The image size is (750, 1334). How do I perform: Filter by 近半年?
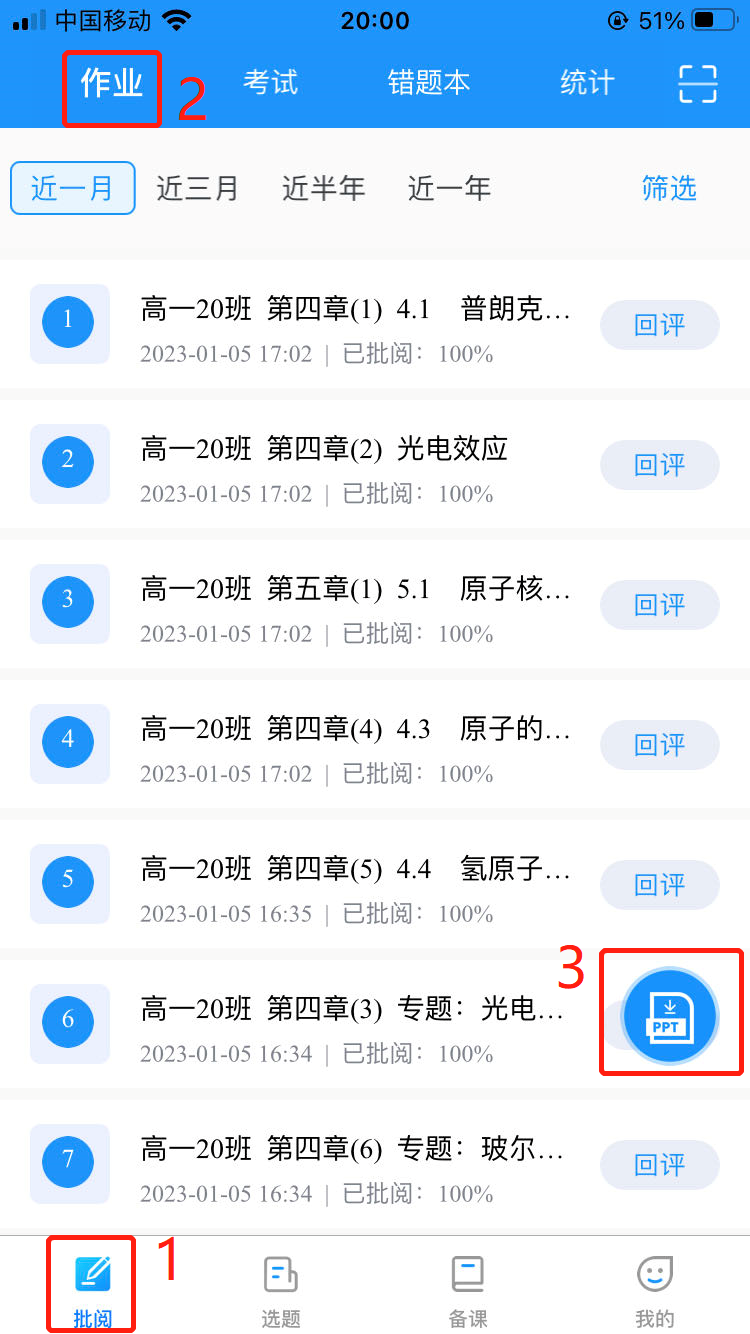[x=323, y=188]
